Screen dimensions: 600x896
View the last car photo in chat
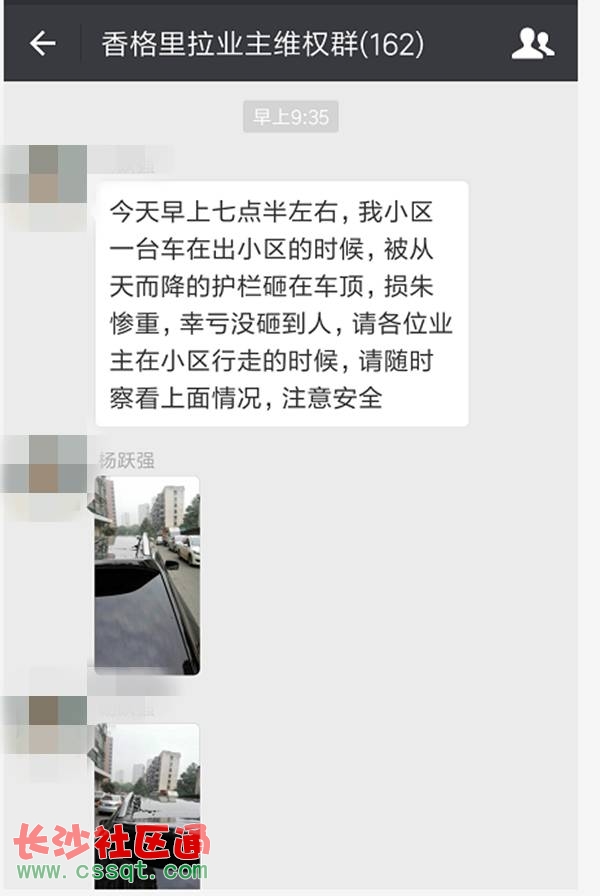click(147, 800)
